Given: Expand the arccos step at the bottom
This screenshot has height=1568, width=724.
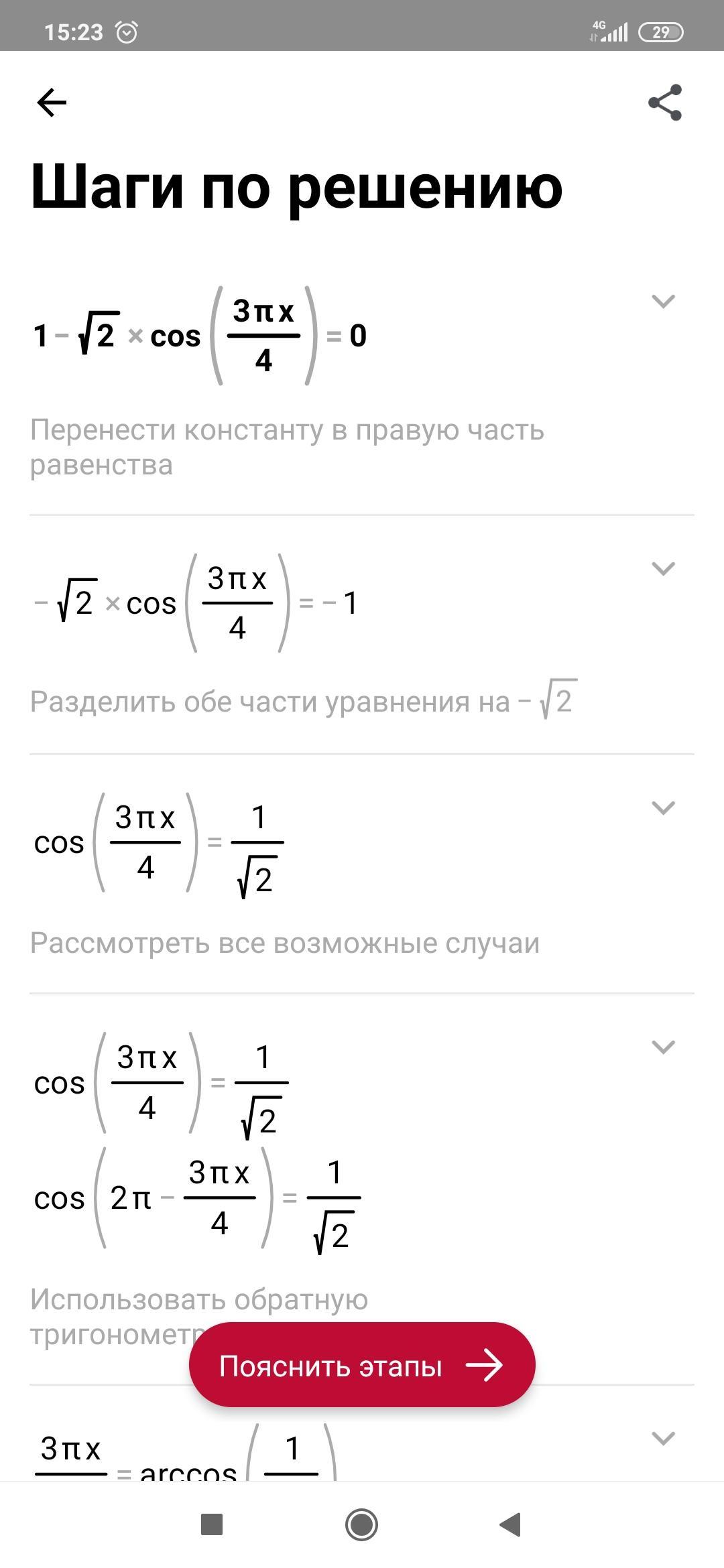Looking at the screenshot, I should click(x=663, y=1439).
